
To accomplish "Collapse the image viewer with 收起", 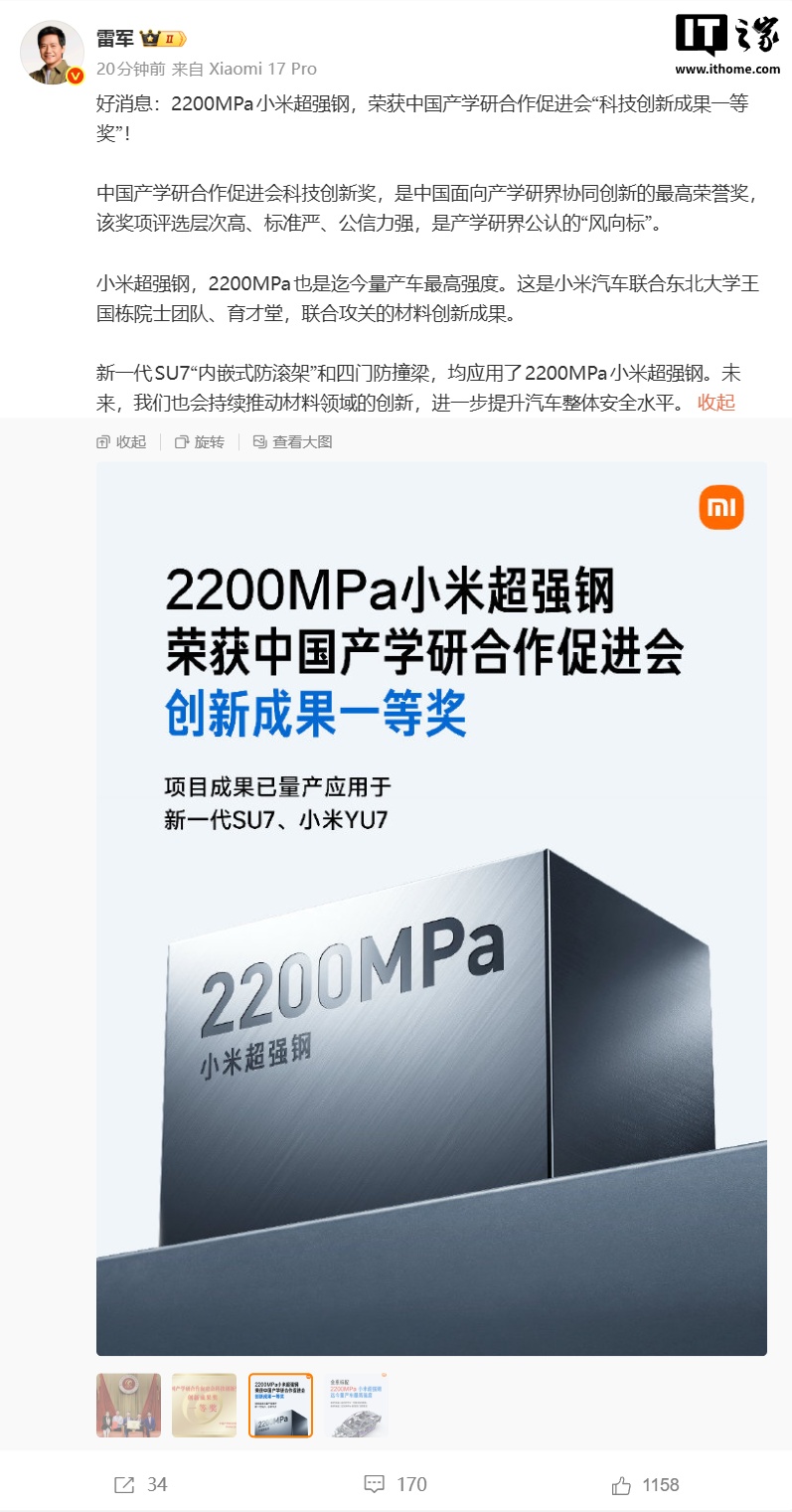I will (x=121, y=442).
